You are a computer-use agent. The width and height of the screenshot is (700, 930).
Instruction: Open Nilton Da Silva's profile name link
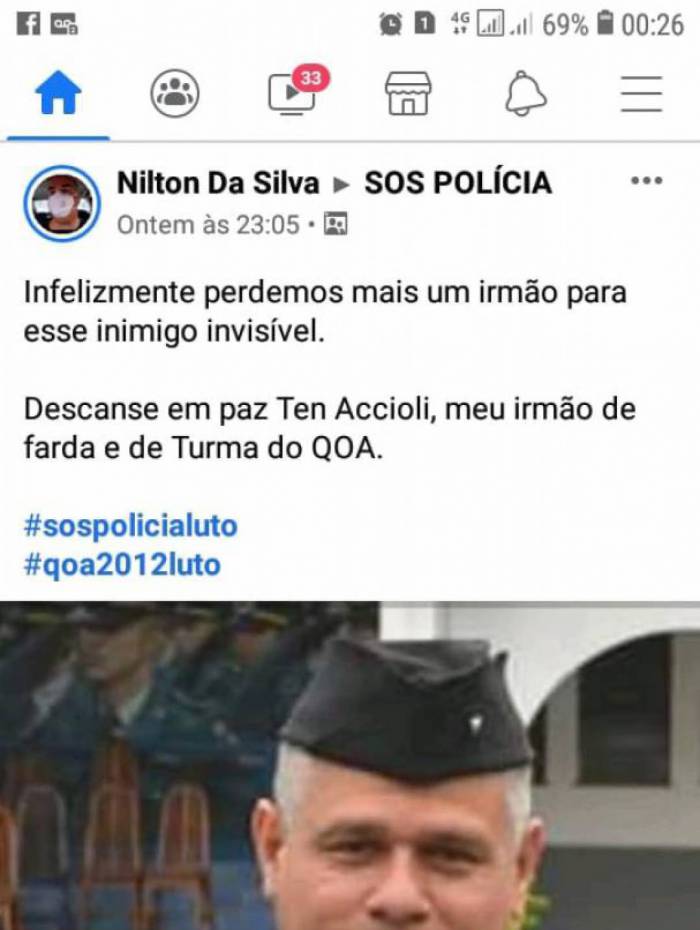pos(218,183)
